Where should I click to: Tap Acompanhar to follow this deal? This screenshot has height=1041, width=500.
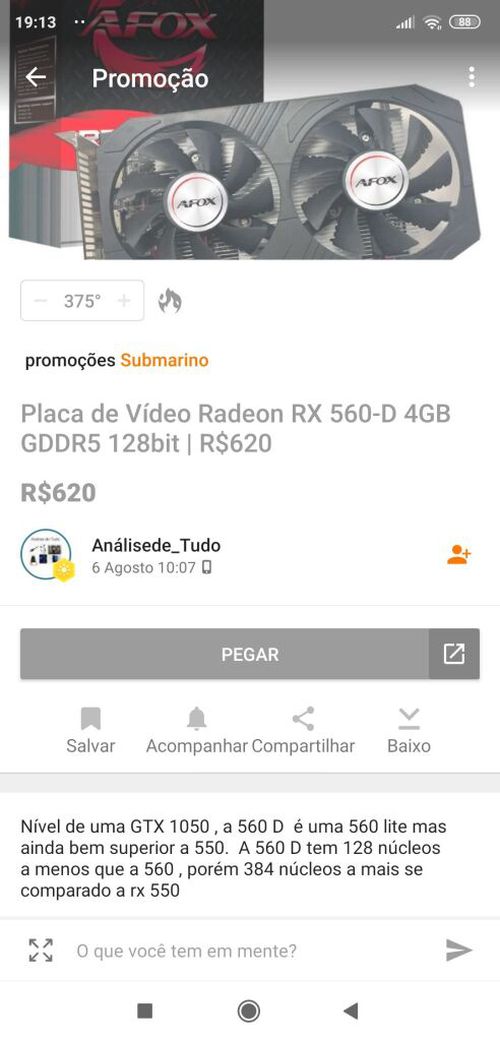coord(197,730)
